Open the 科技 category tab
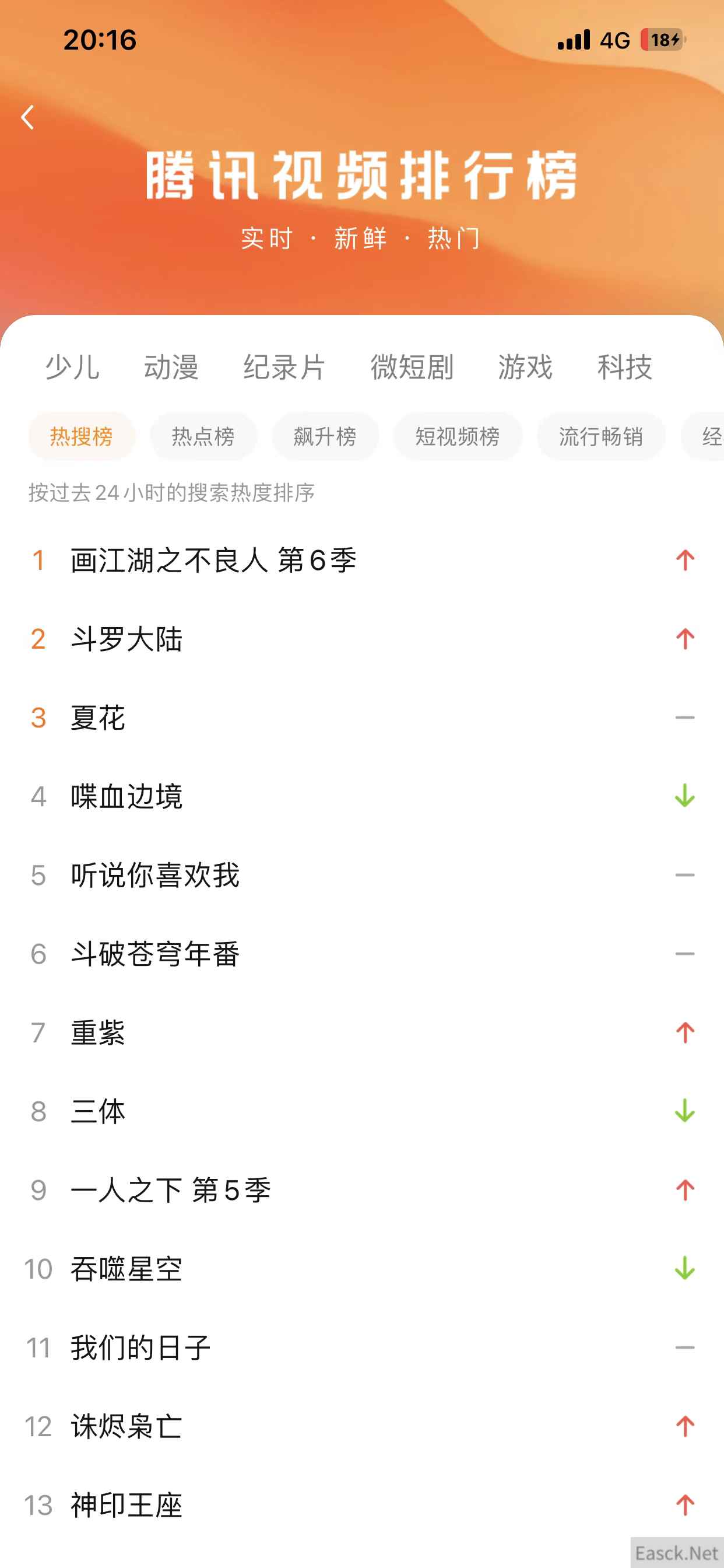The image size is (724, 1568). coord(624,367)
